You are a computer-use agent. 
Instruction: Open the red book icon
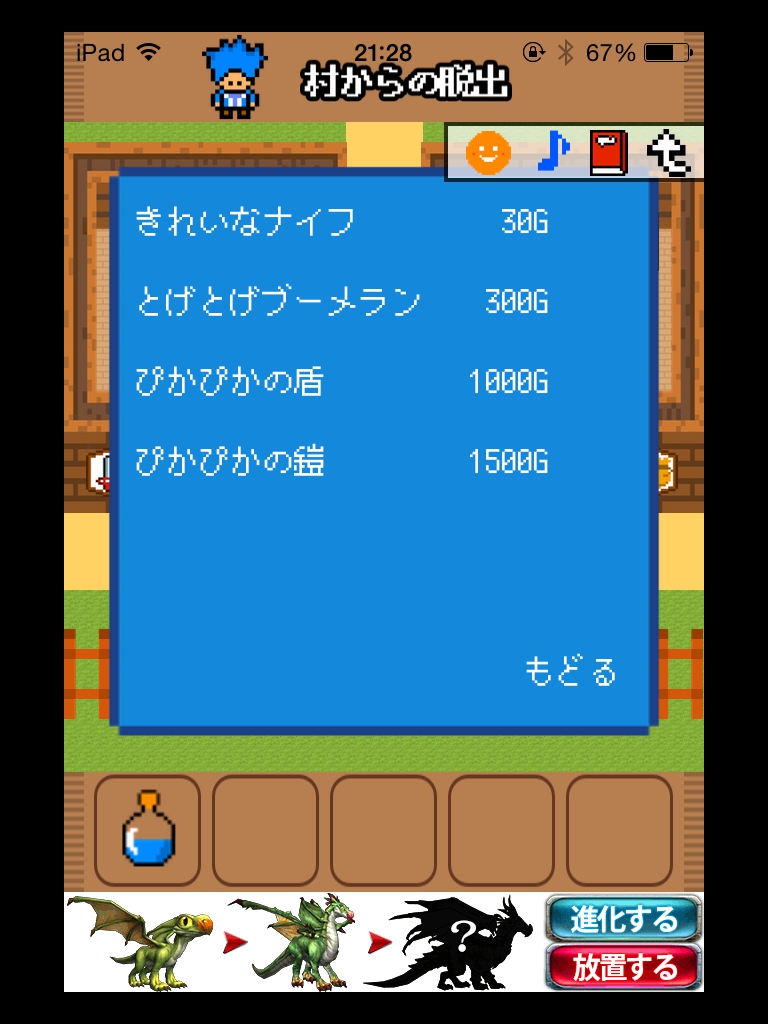click(608, 153)
